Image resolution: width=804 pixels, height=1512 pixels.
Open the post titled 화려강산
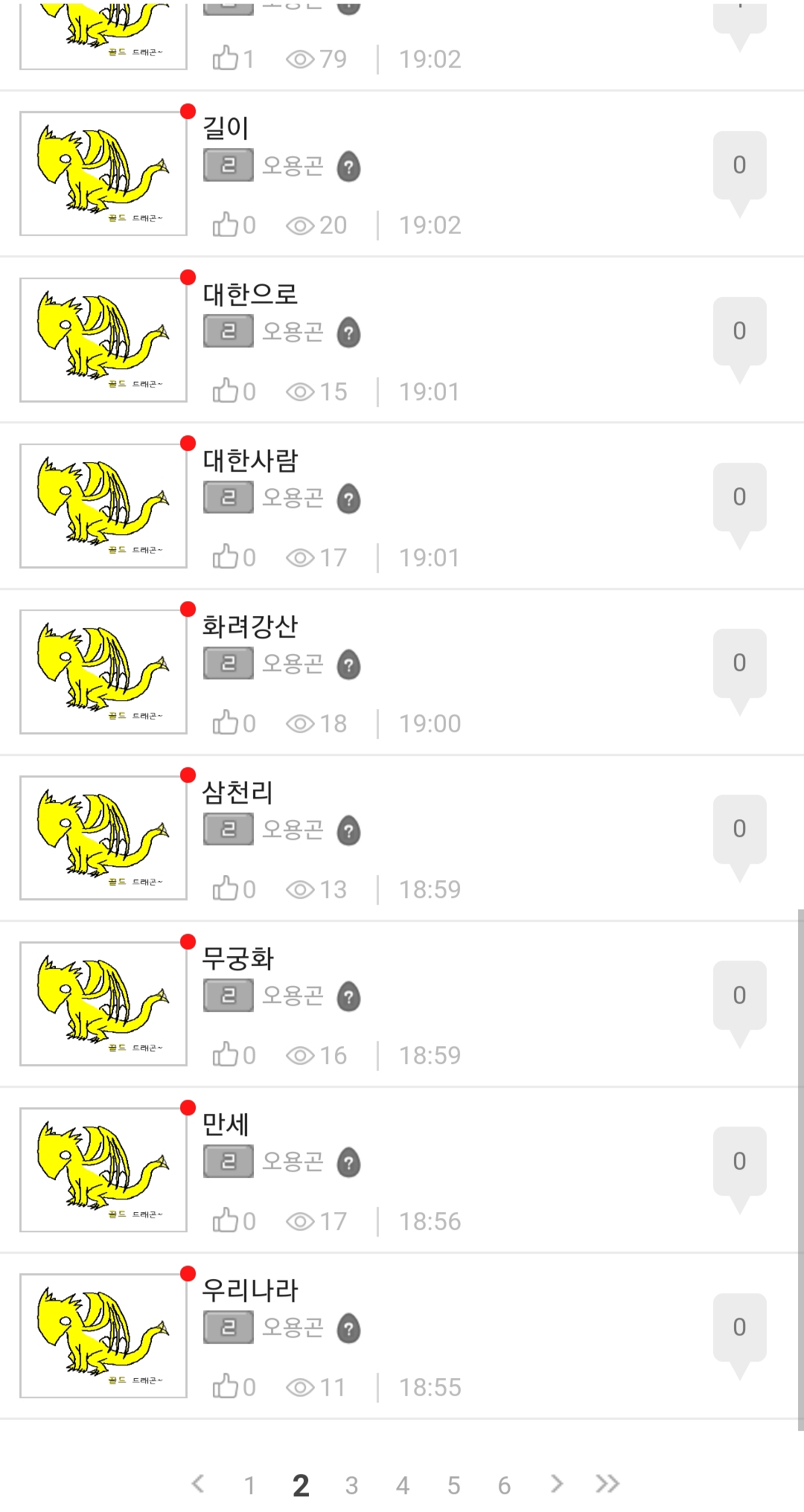(x=250, y=626)
